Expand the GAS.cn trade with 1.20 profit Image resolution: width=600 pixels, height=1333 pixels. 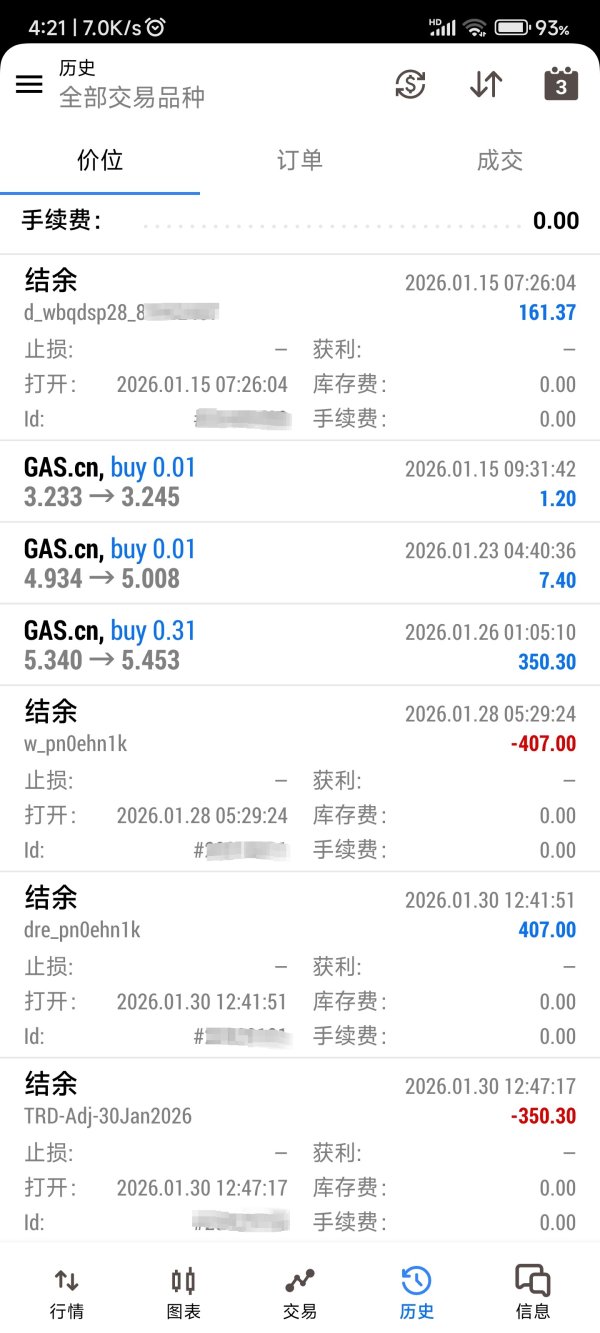(x=300, y=482)
